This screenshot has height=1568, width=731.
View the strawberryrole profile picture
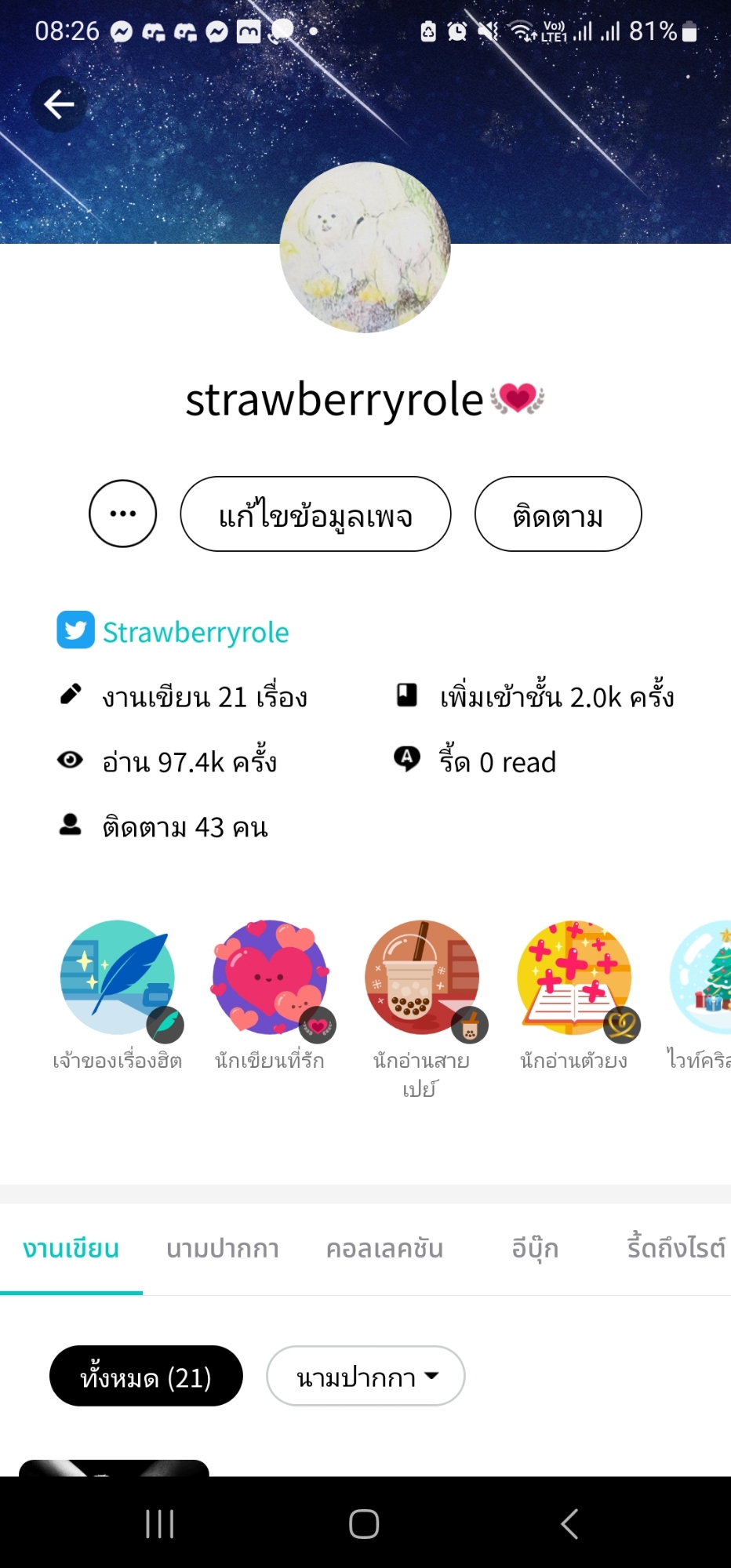click(365, 248)
